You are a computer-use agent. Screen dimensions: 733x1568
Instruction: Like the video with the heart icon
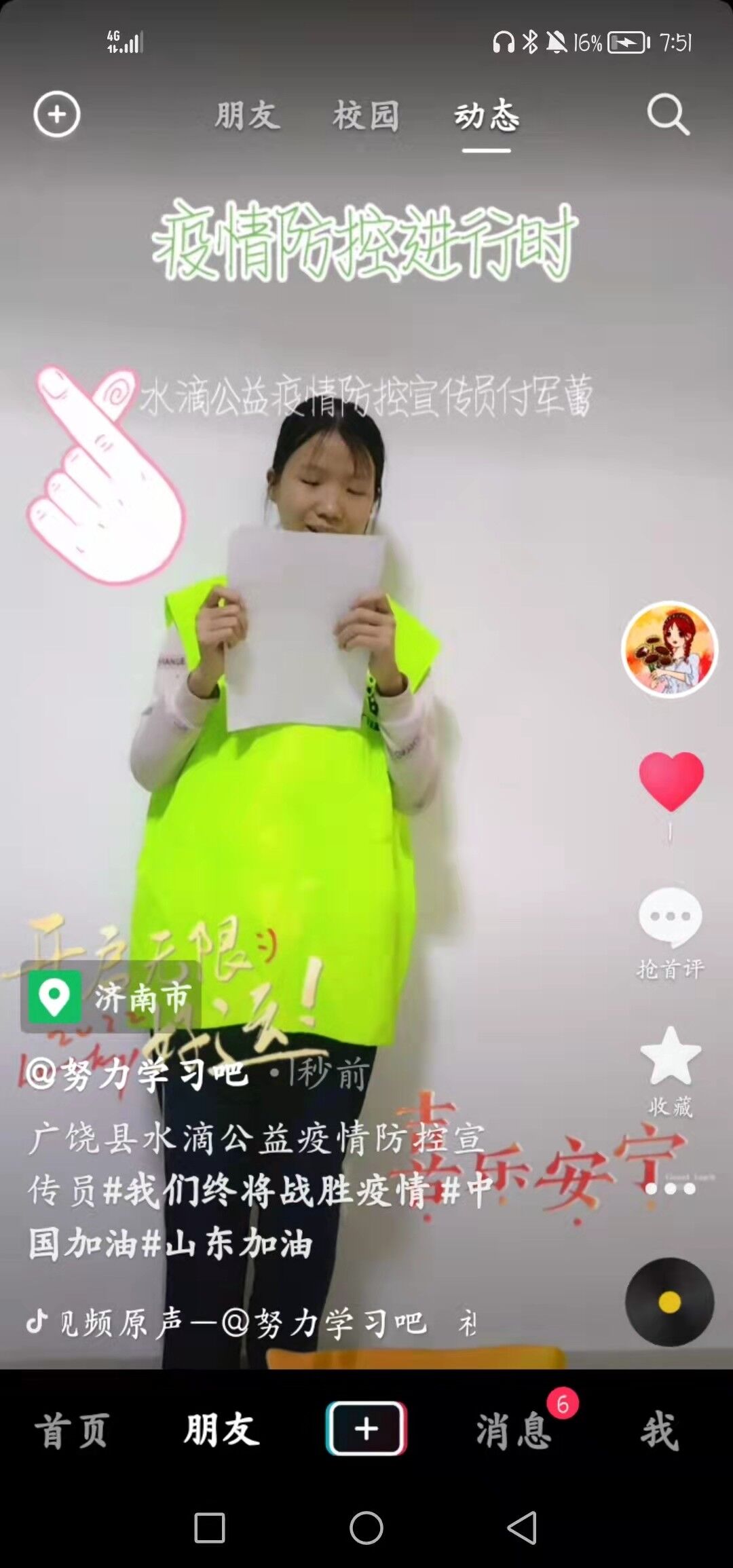pyautogui.click(x=671, y=781)
